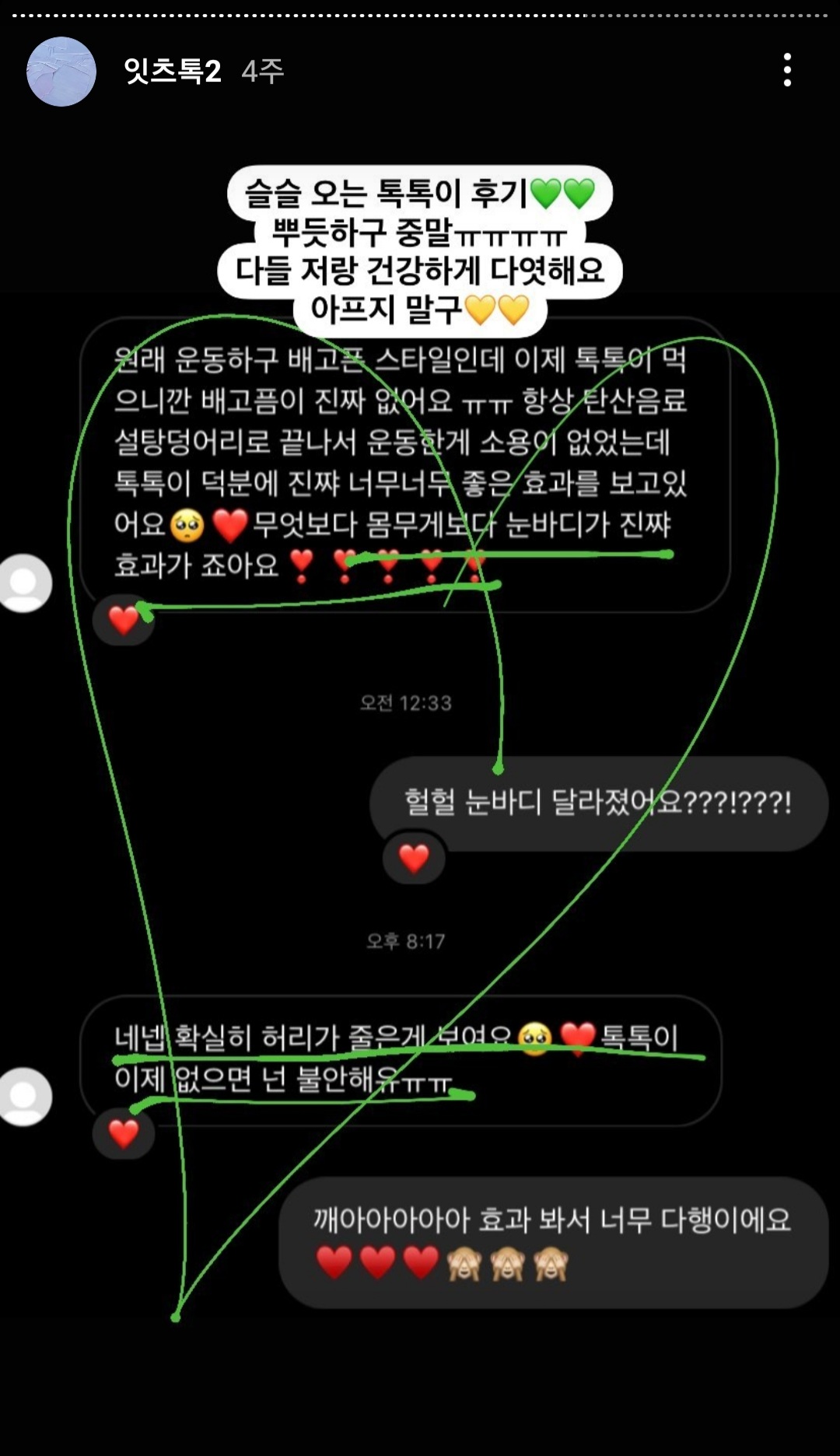This screenshot has height=1456, width=840.
Task: Open the three-dot story options menu
Action: (787, 70)
